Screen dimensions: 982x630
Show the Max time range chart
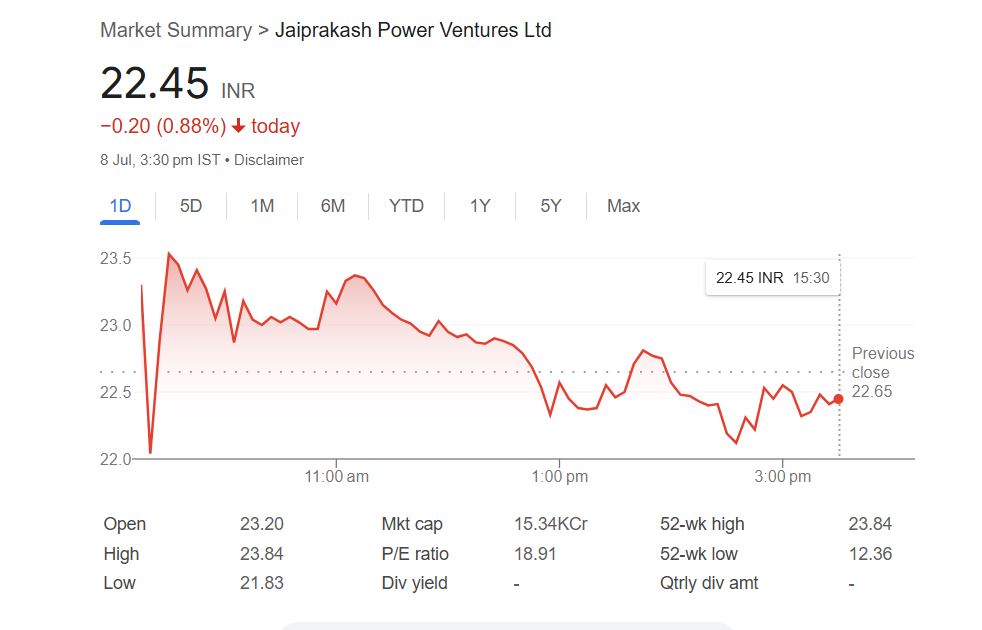pyautogui.click(x=623, y=206)
